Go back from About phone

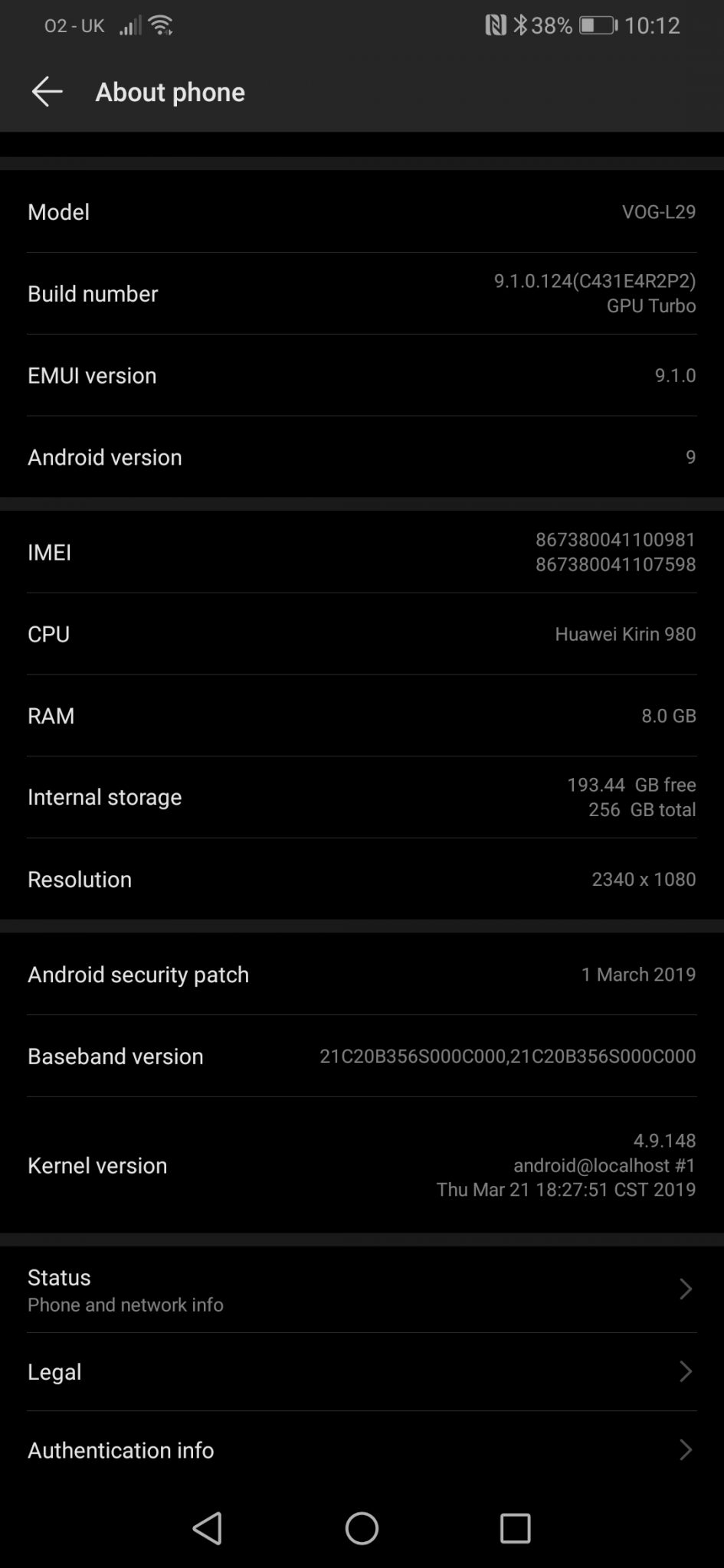(47, 92)
